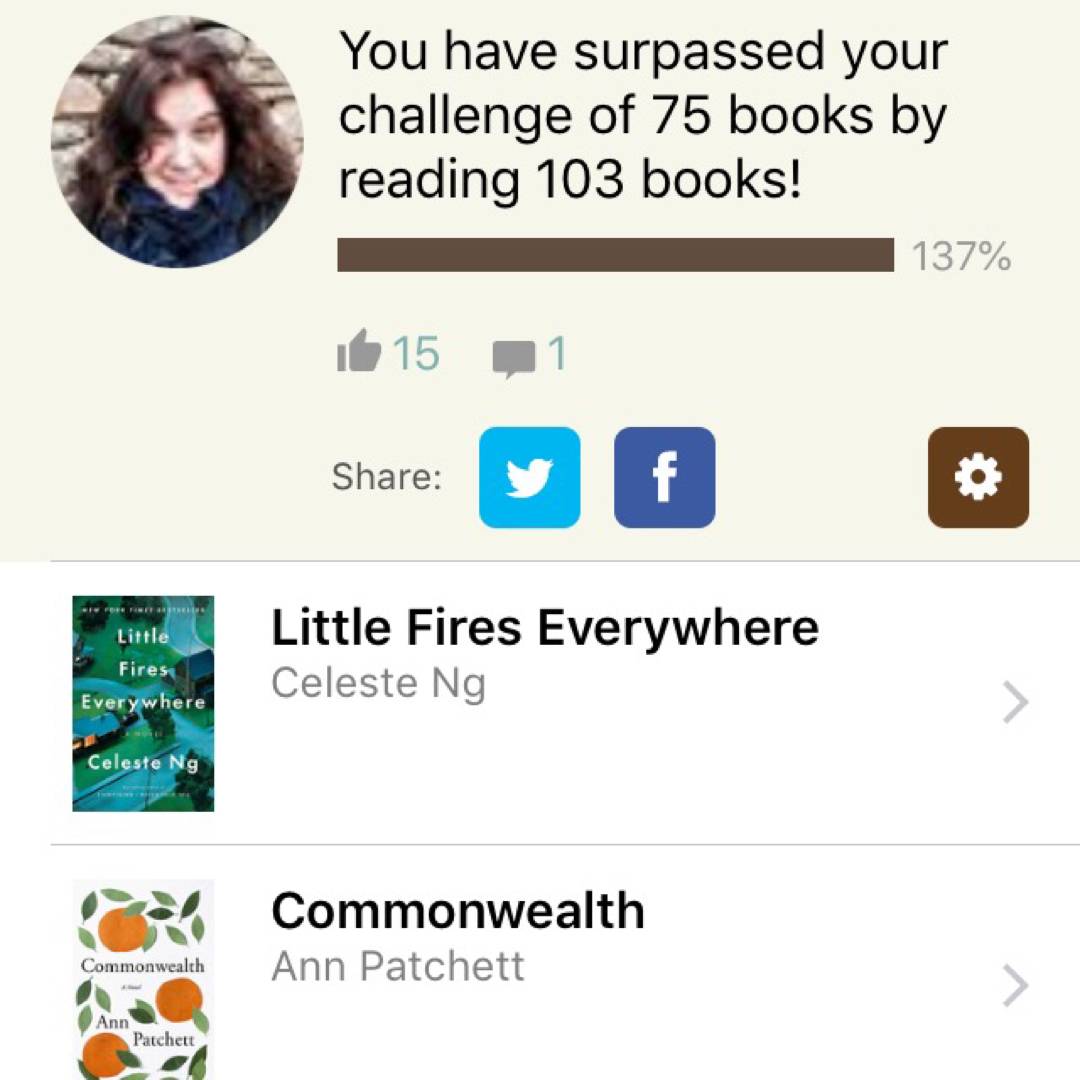Share the challenge on Facebook

pos(664,477)
